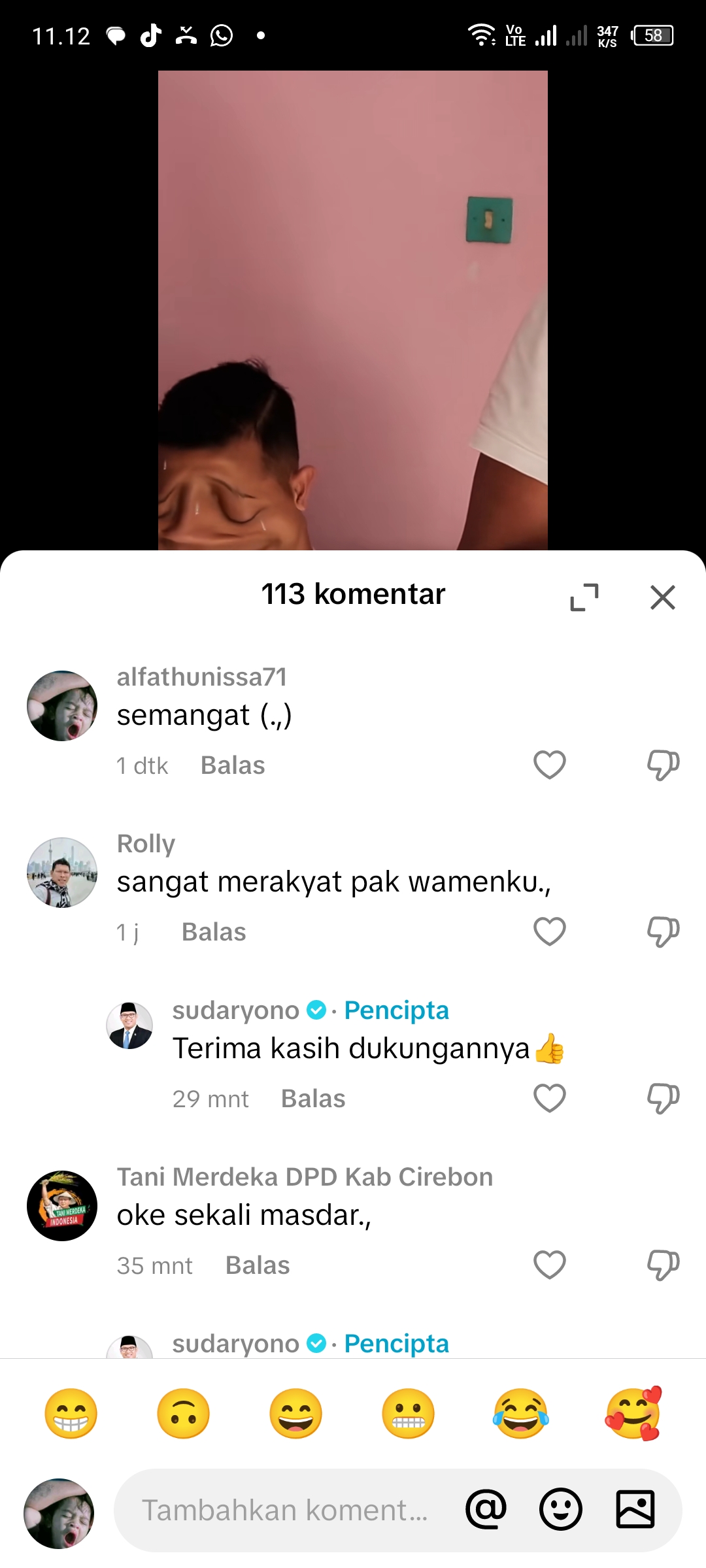Mention someone with the @ icon
This screenshot has height=1568, width=706.
pyautogui.click(x=486, y=1509)
